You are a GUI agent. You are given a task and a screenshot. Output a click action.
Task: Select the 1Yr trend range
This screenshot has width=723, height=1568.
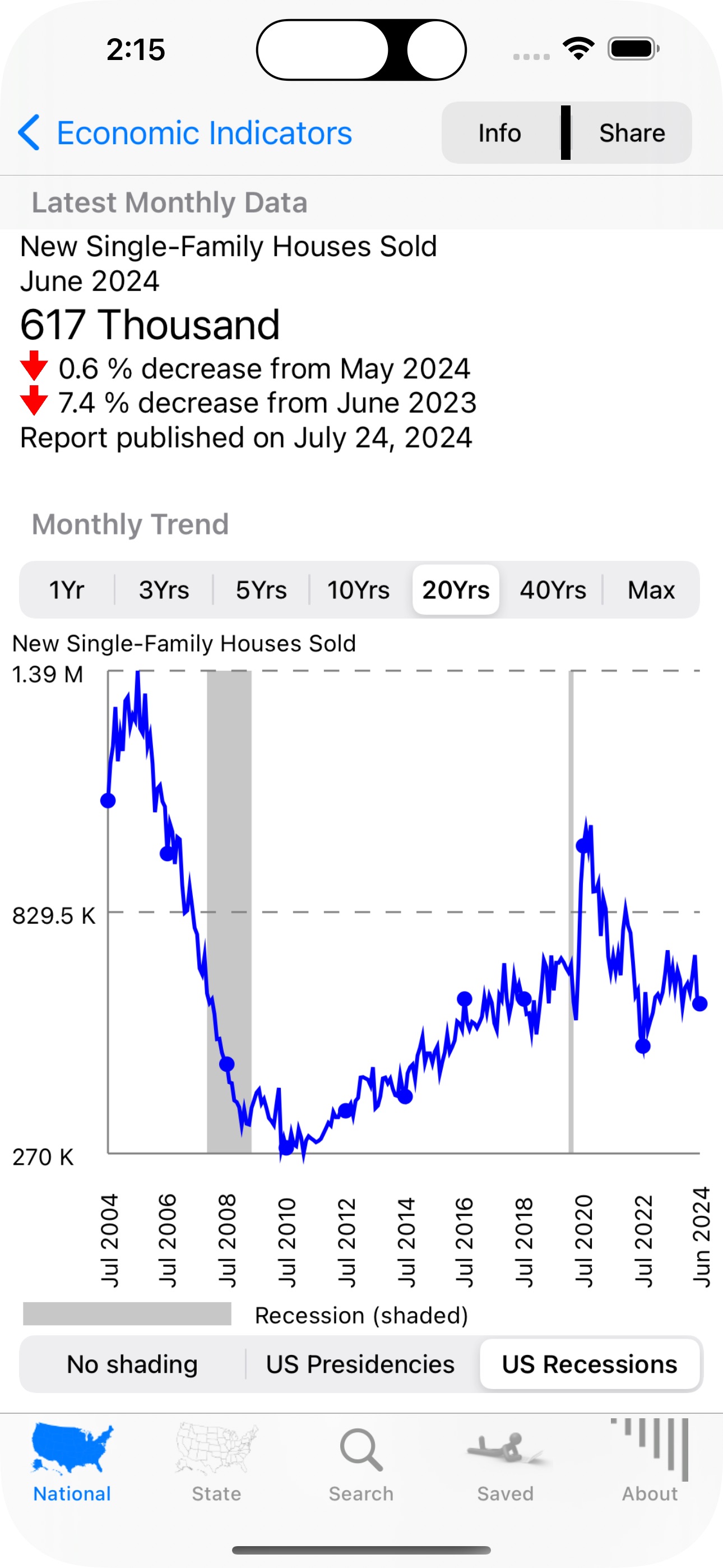[67, 590]
